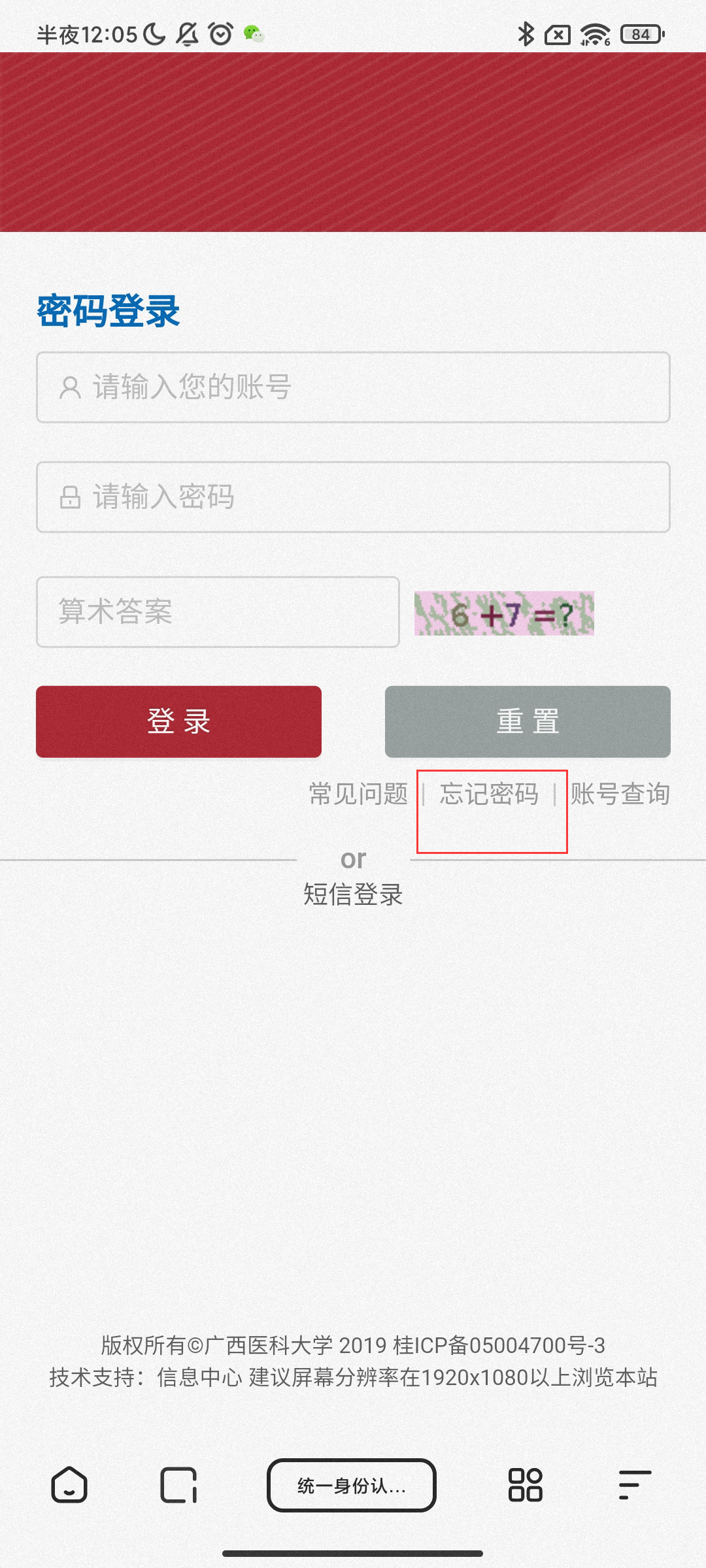Tap the account number input field
706x1568 pixels.
(353, 387)
